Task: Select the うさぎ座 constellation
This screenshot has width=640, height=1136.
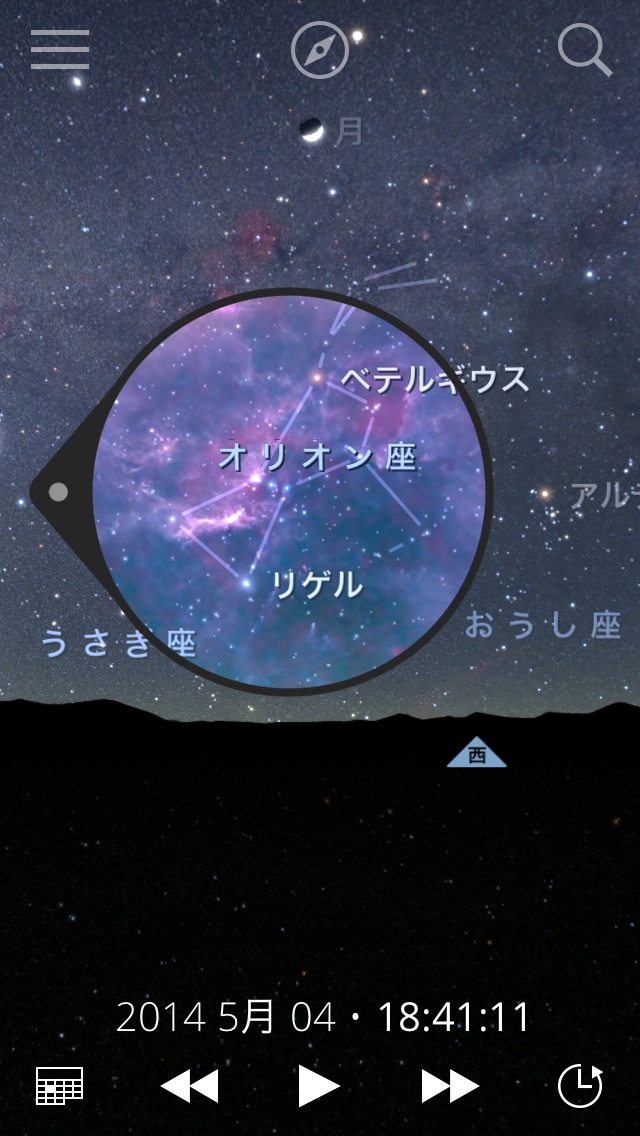Action: point(118,643)
